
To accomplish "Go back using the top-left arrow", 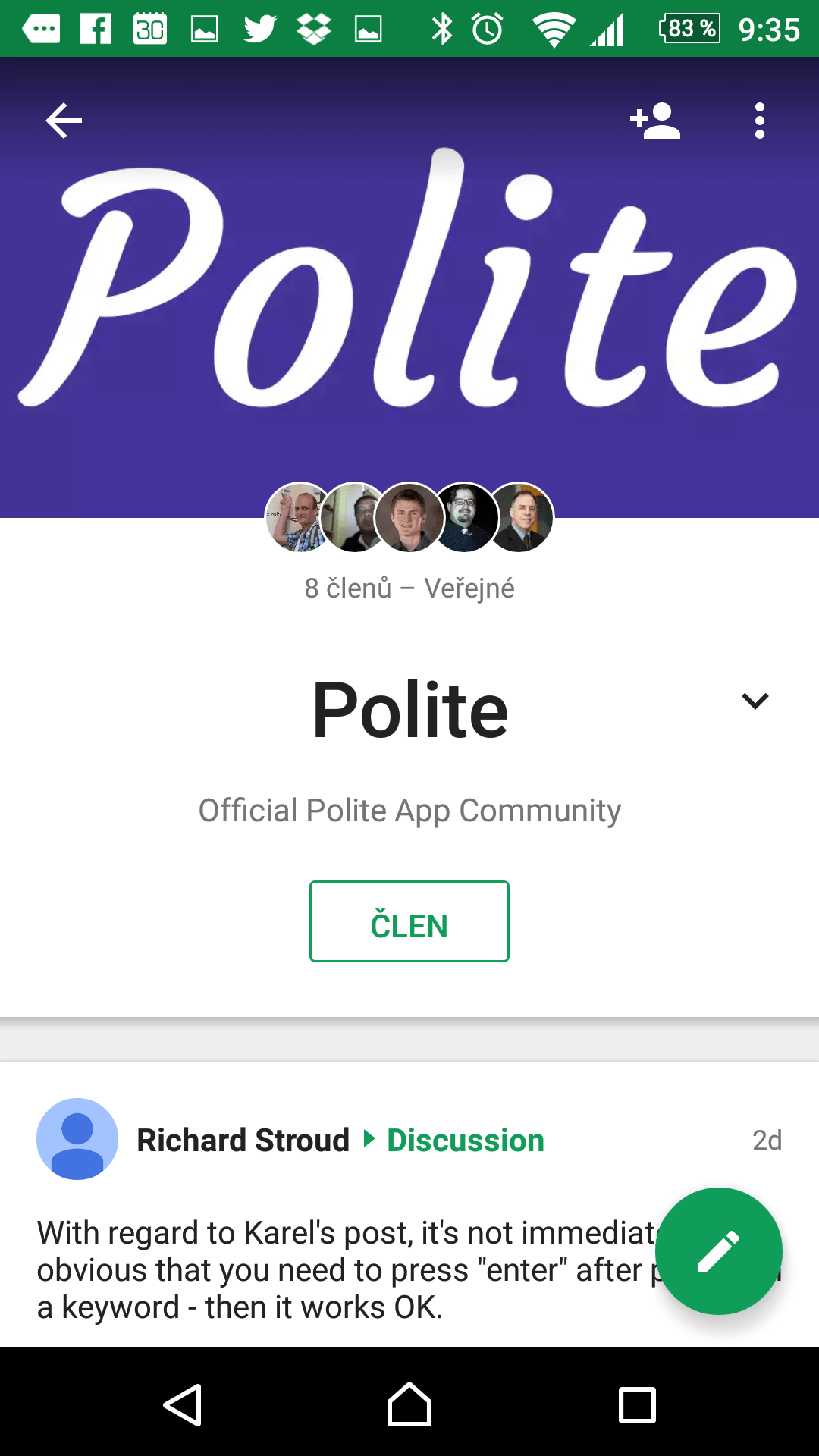I will 64,121.
